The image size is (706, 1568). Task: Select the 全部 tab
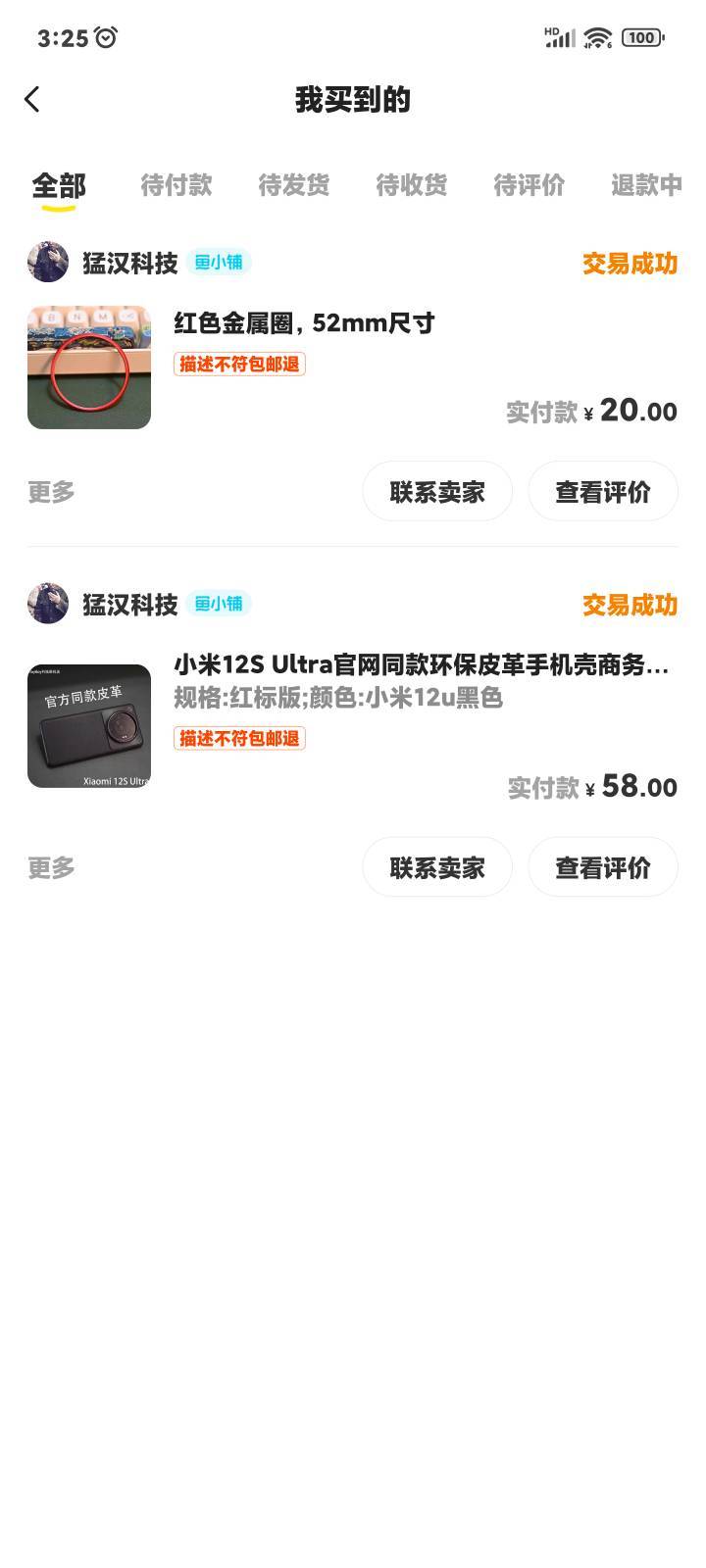[59, 185]
